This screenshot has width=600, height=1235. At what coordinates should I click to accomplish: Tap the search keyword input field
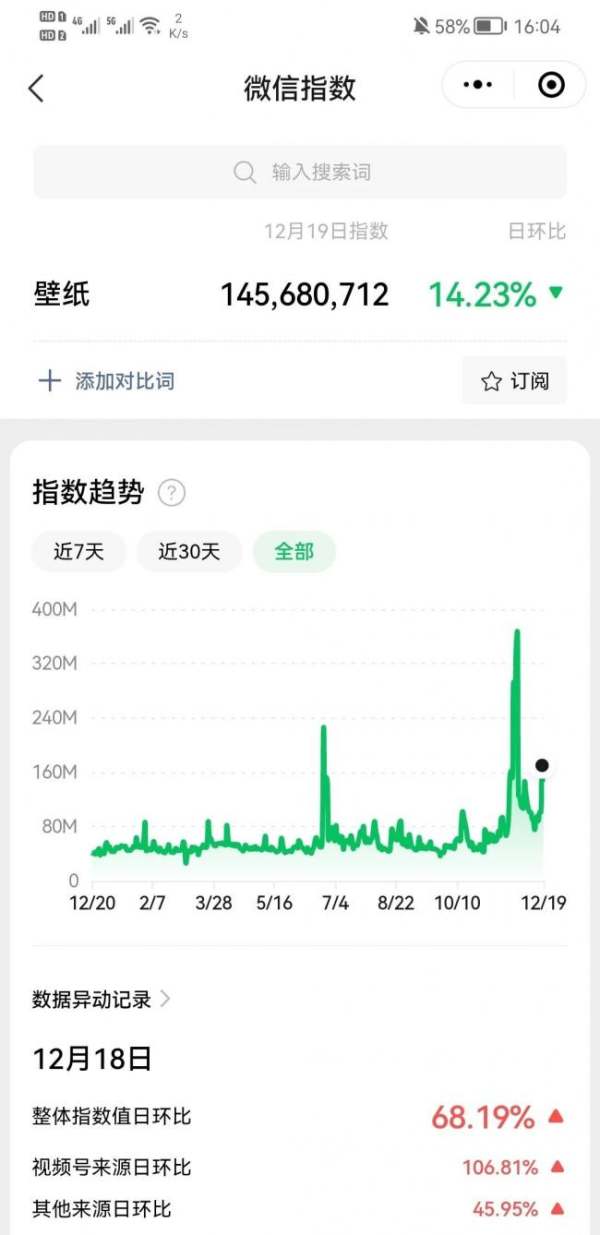300,172
